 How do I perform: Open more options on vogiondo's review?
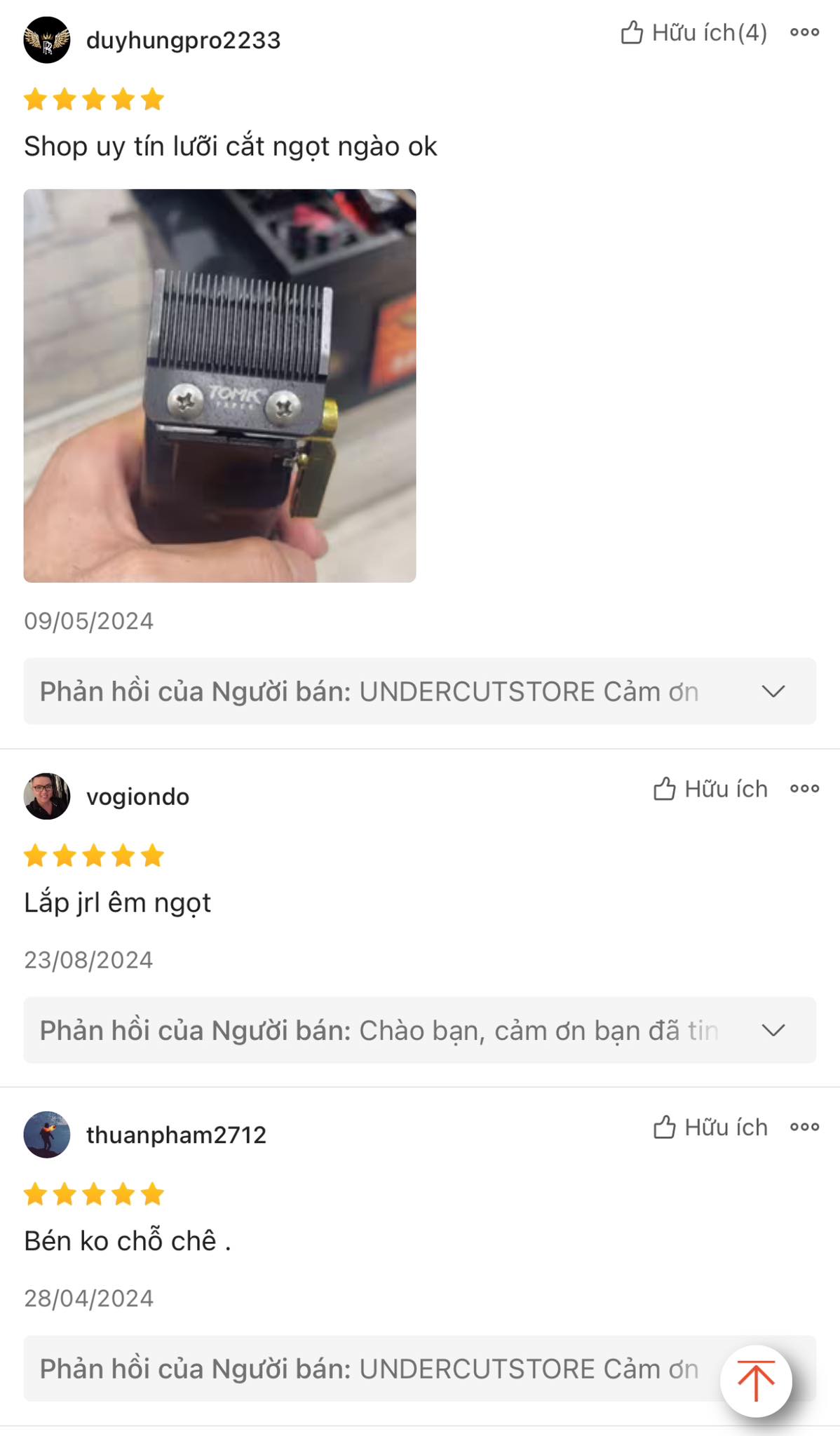pos(804,789)
